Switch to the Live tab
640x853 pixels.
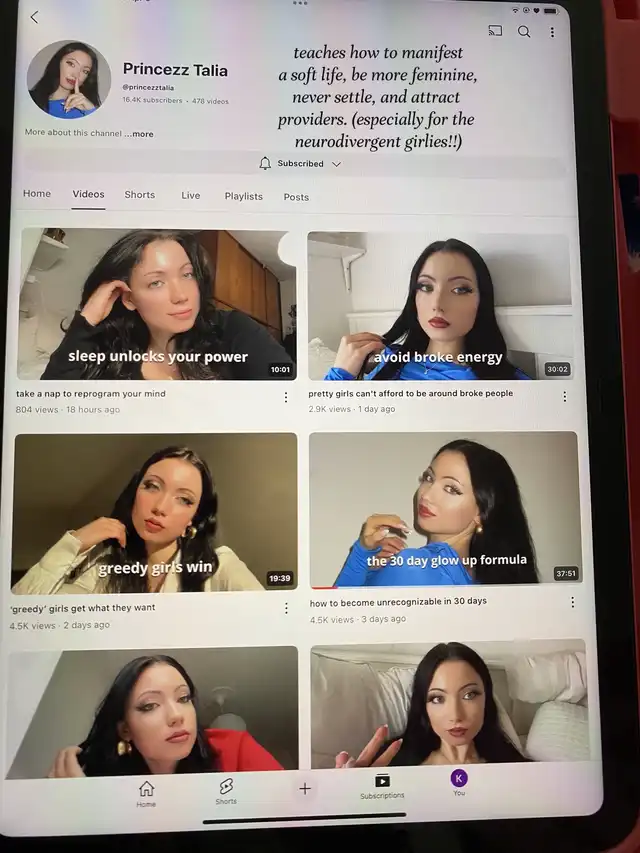point(190,195)
